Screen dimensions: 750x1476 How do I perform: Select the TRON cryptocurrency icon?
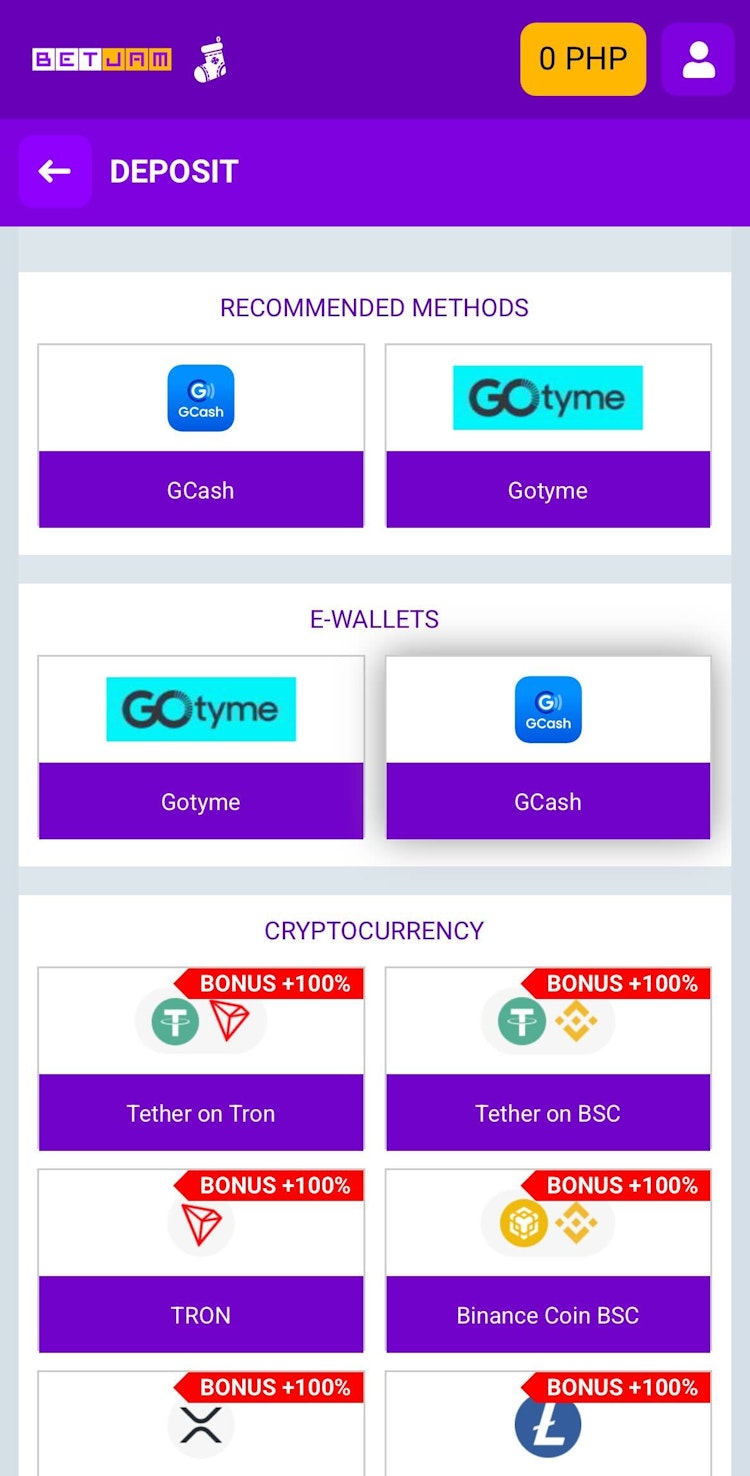pyautogui.click(x=200, y=1222)
